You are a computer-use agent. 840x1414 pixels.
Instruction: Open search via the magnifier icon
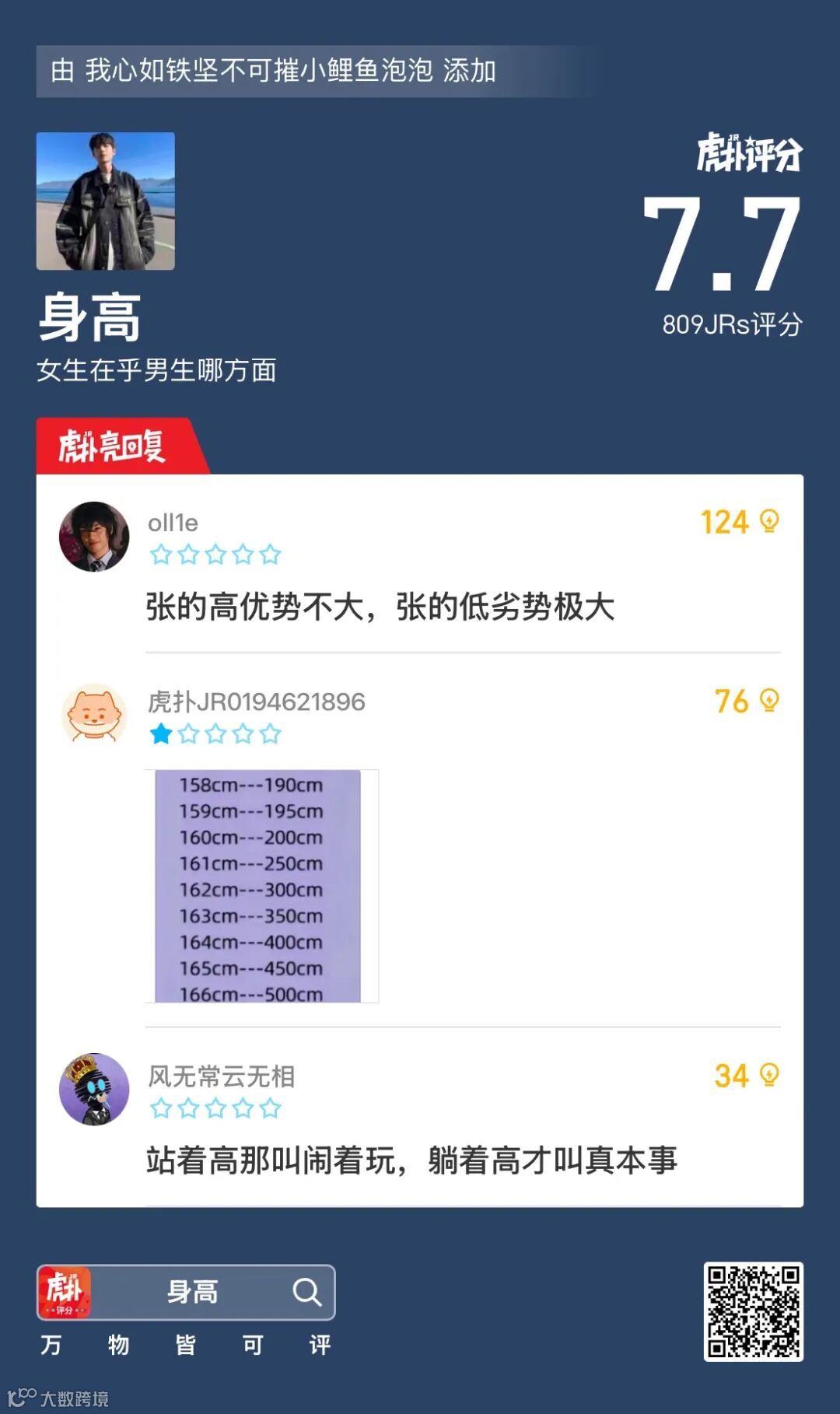click(x=308, y=1292)
